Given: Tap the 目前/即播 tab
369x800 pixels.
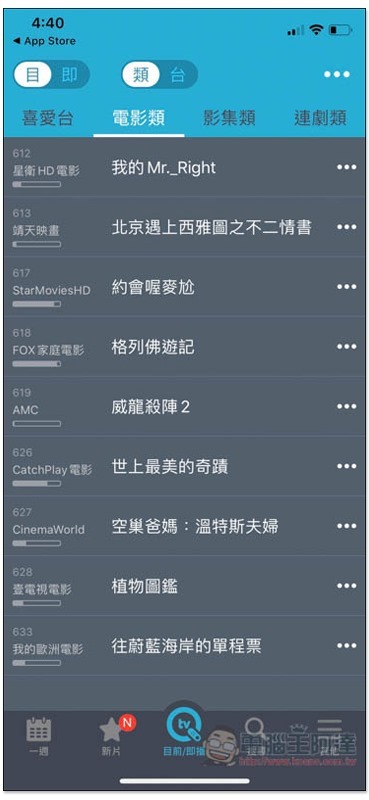Looking at the screenshot, I should [x=184, y=732].
